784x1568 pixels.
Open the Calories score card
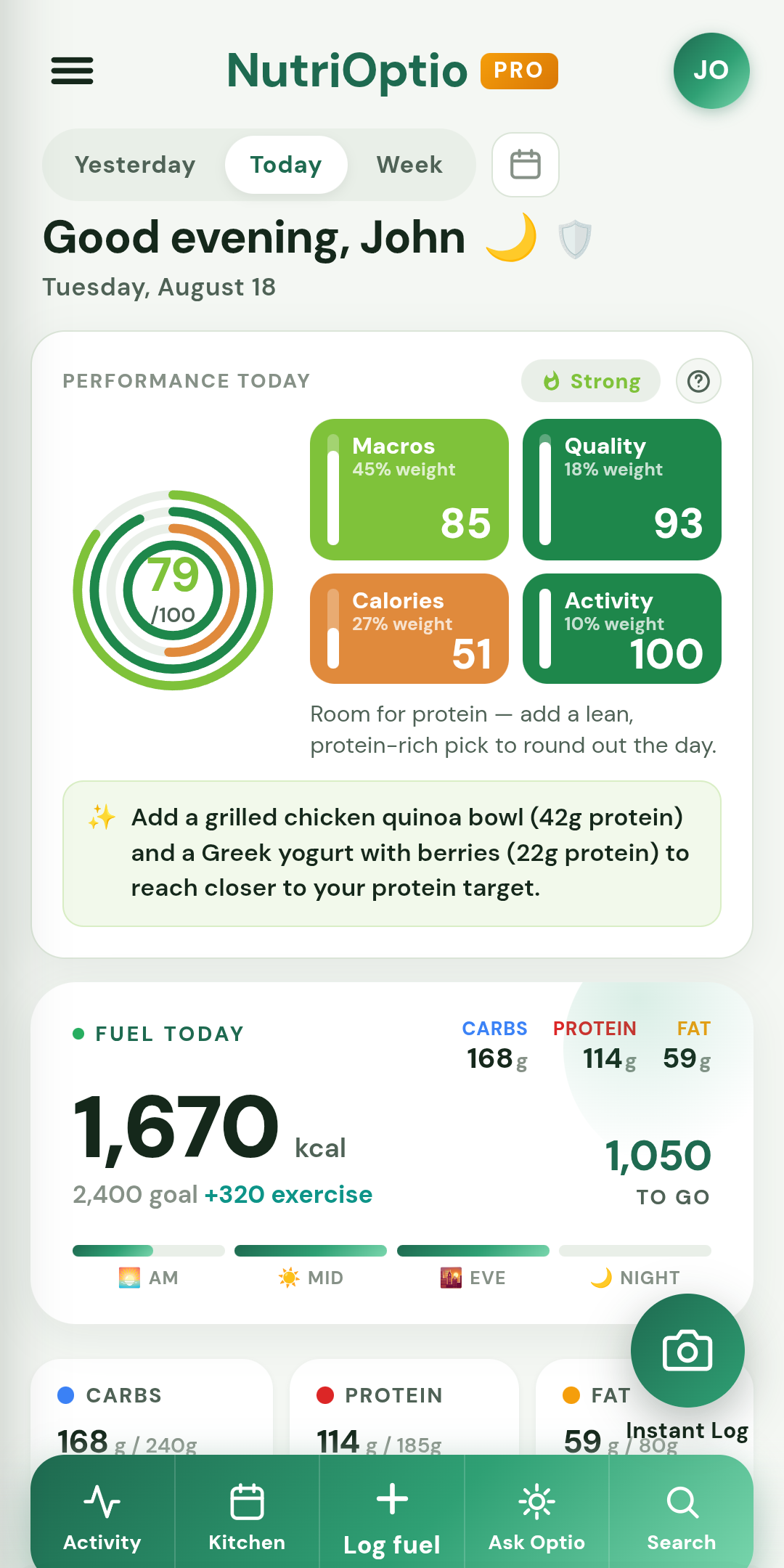409,629
